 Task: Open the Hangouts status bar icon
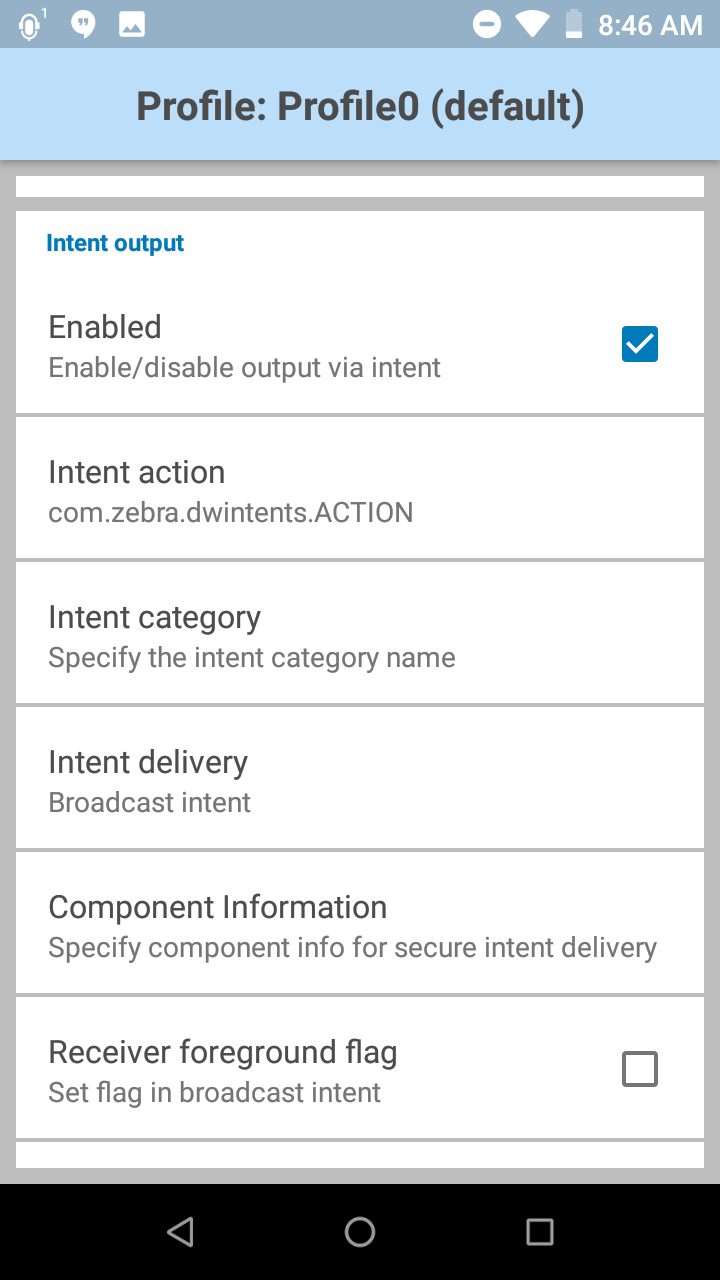(x=82, y=24)
